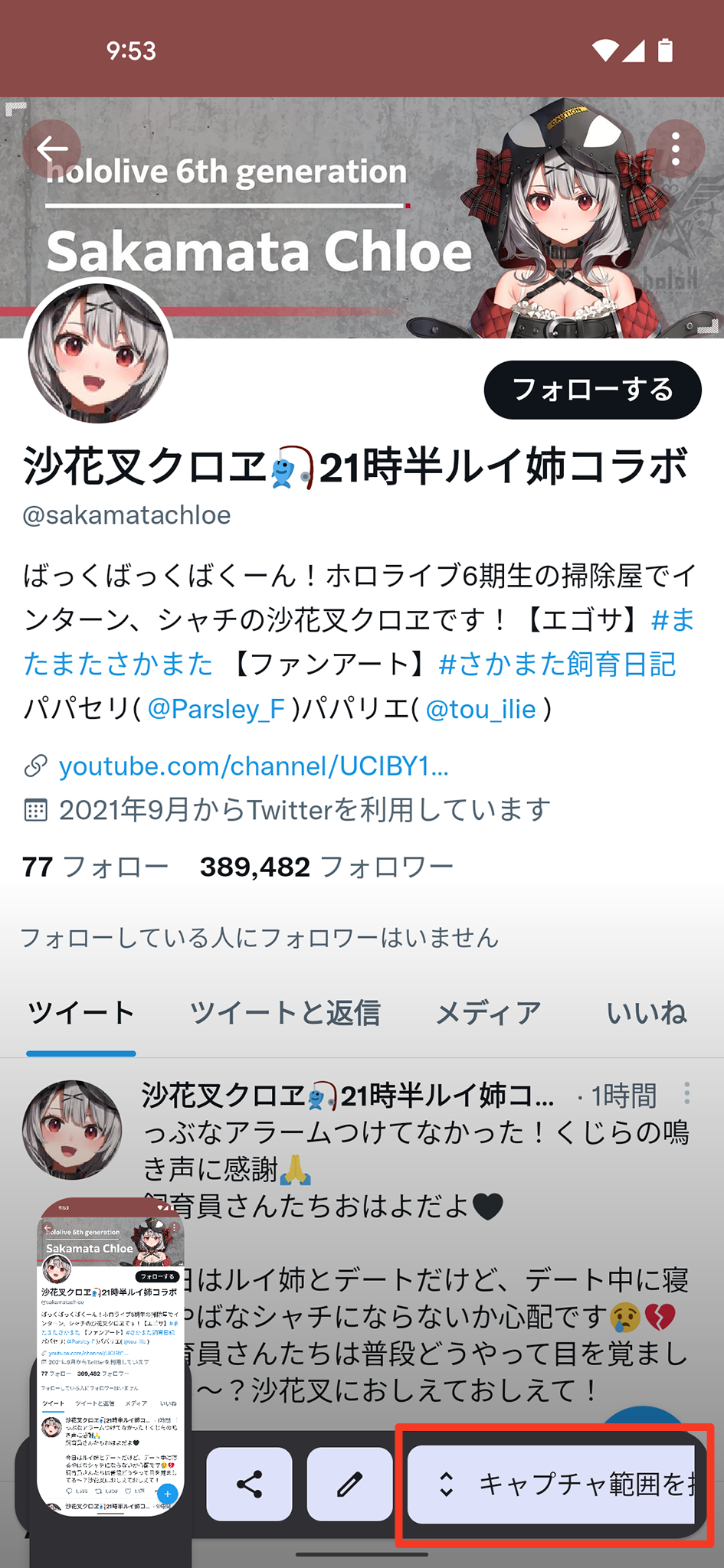Select the ツイート tab
The width and height of the screenshot is (724, 1568).
(81, 1013)
